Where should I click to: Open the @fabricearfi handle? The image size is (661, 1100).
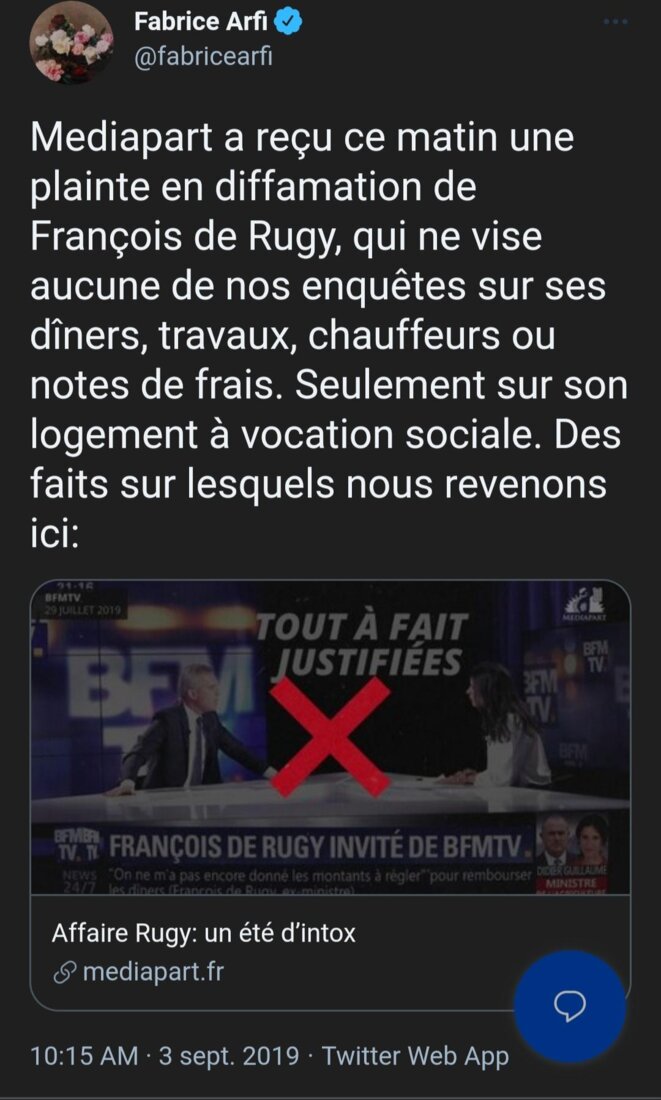(x=202, y=56)
